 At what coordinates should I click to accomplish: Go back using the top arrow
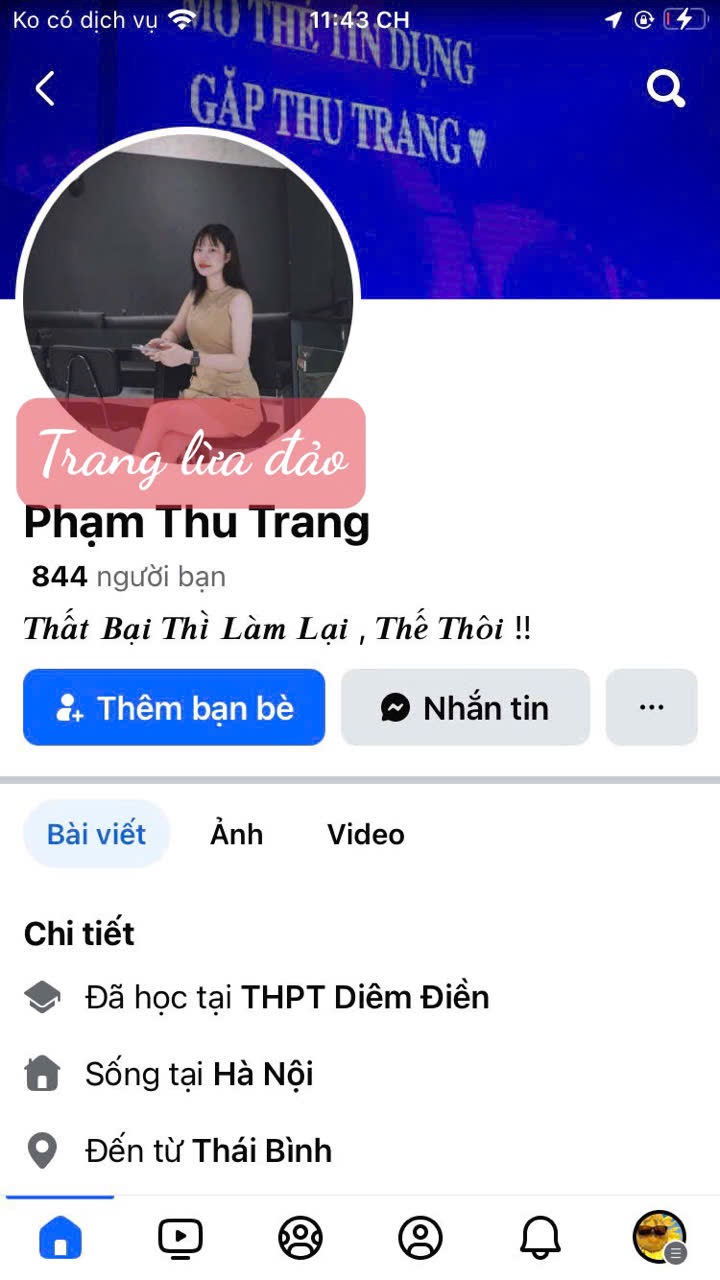tap(44, 89)
